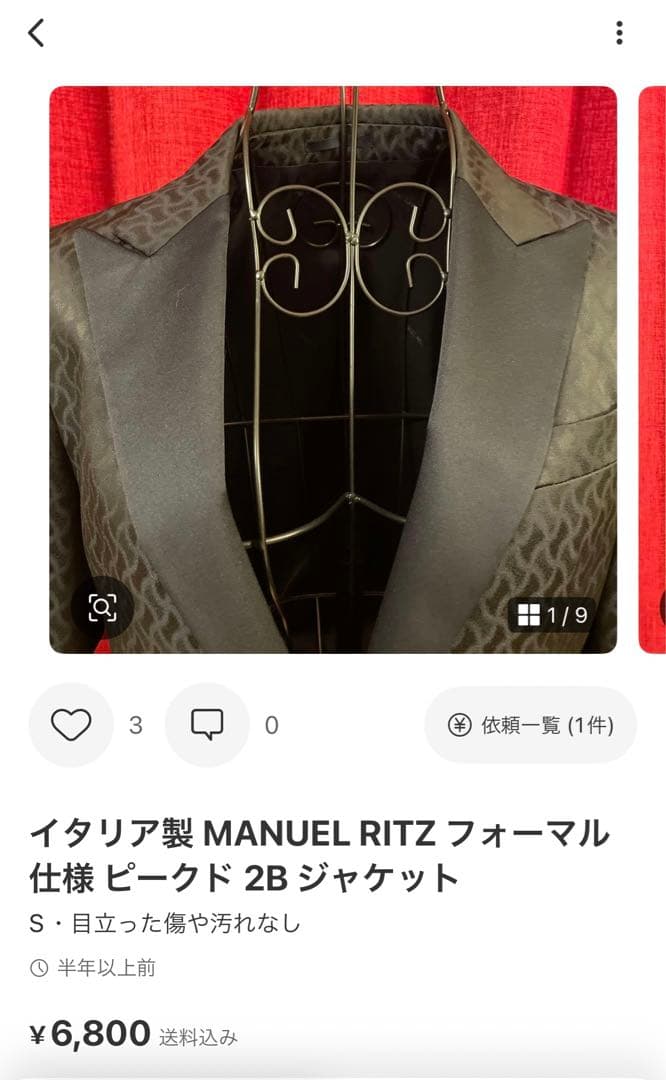Viewport: 666px width, 1080px height.
Task: Search similar items with image search icon
Action: click(x=102, y=607)
